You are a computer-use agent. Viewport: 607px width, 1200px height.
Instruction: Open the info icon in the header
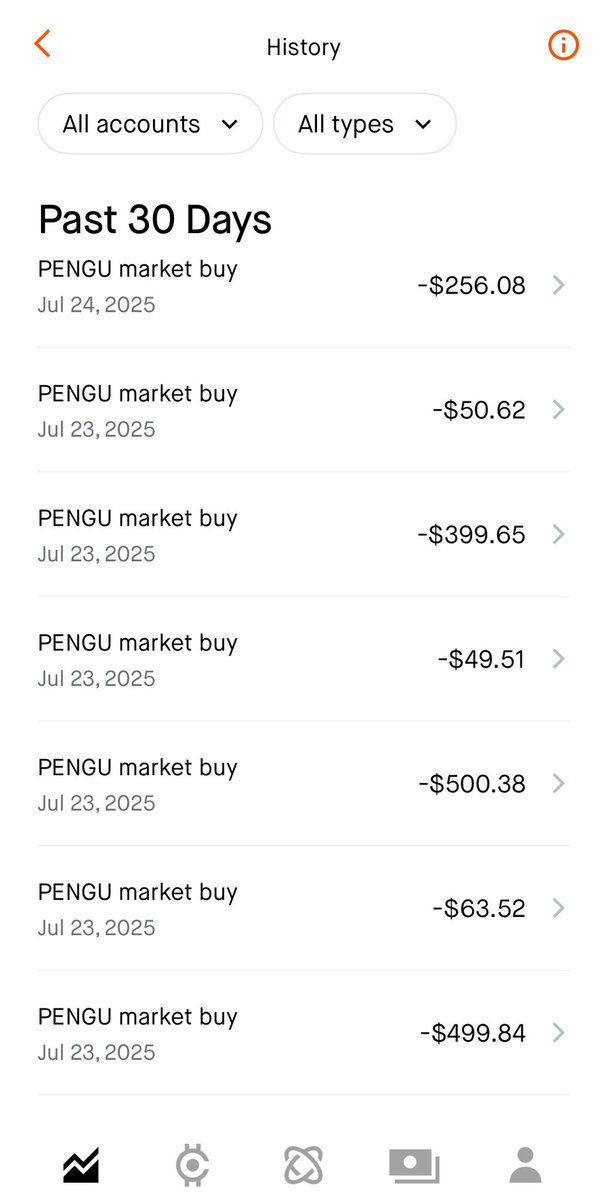(564, 45)
